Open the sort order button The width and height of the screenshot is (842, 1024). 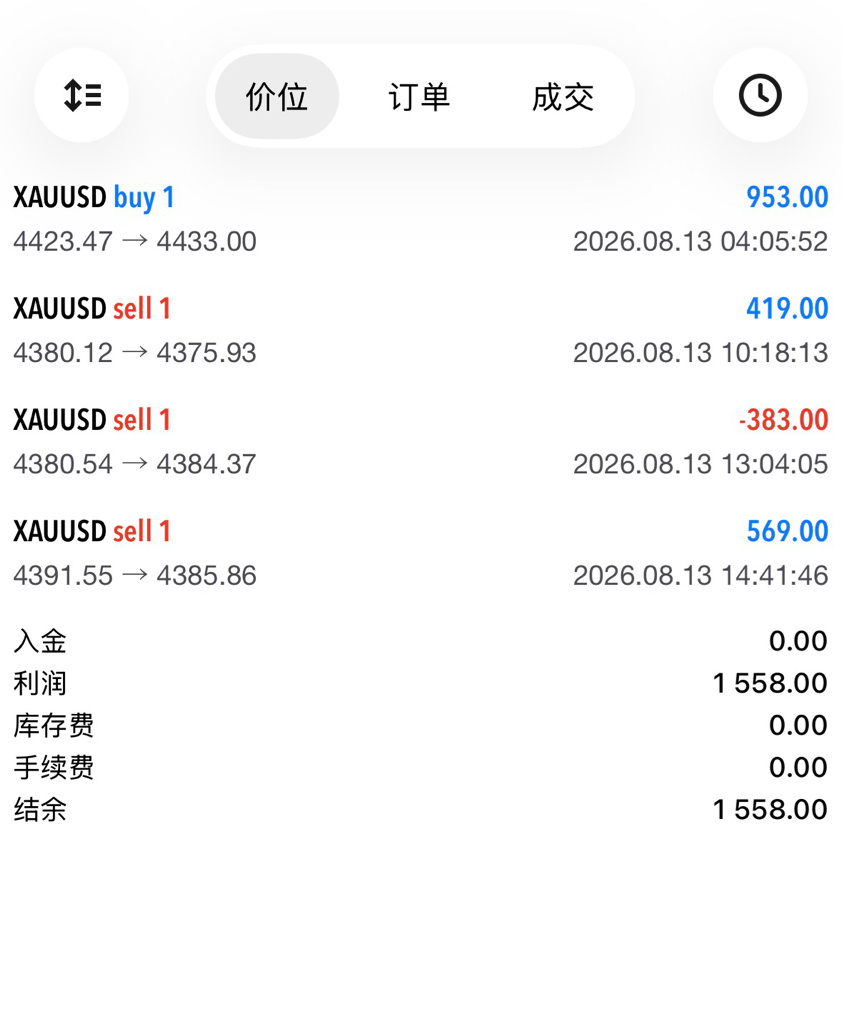[x=82, y=95]
